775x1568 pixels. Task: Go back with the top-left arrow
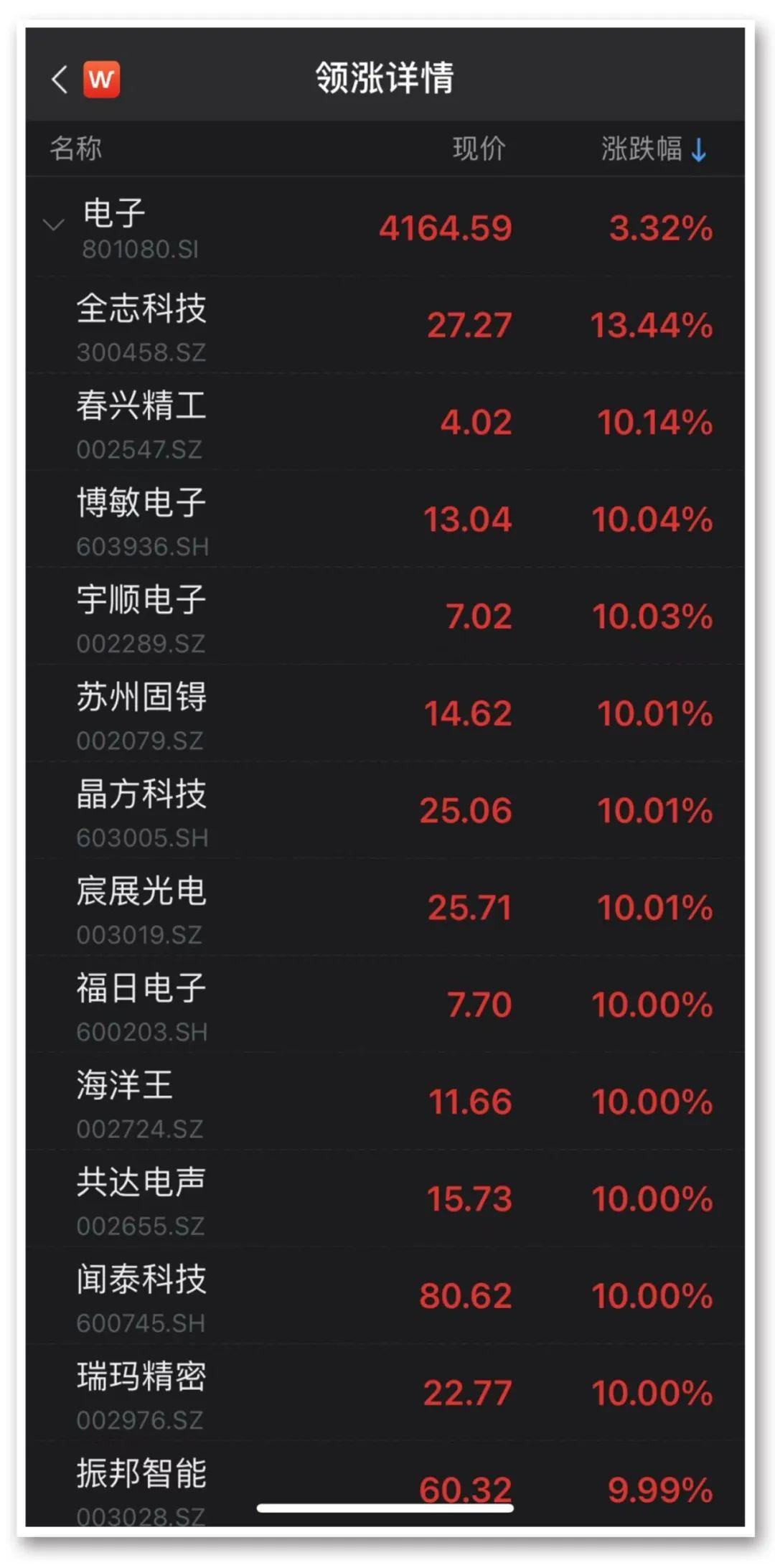click(x=60, y=79)
